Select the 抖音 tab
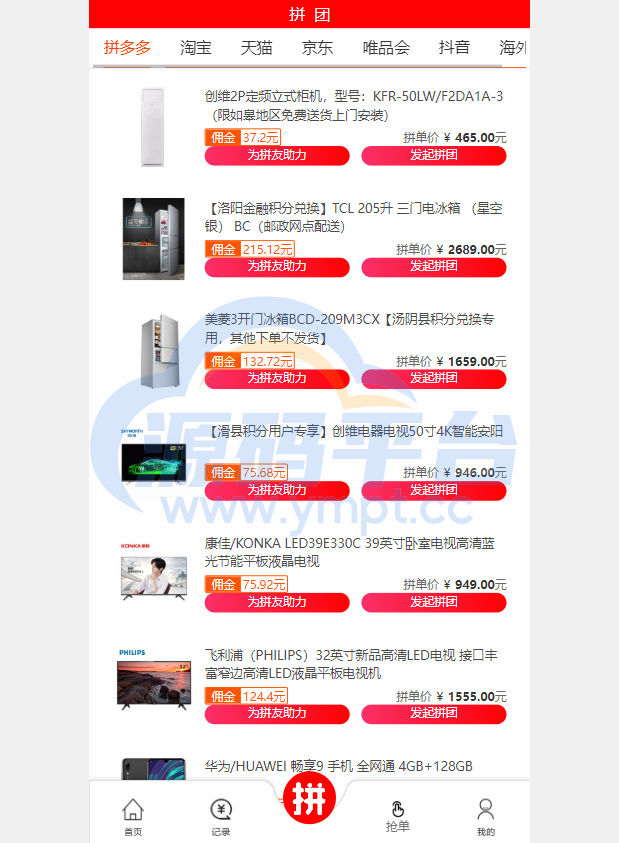Image resolution: width=619 pixels, height=843 pixels. 454,47
